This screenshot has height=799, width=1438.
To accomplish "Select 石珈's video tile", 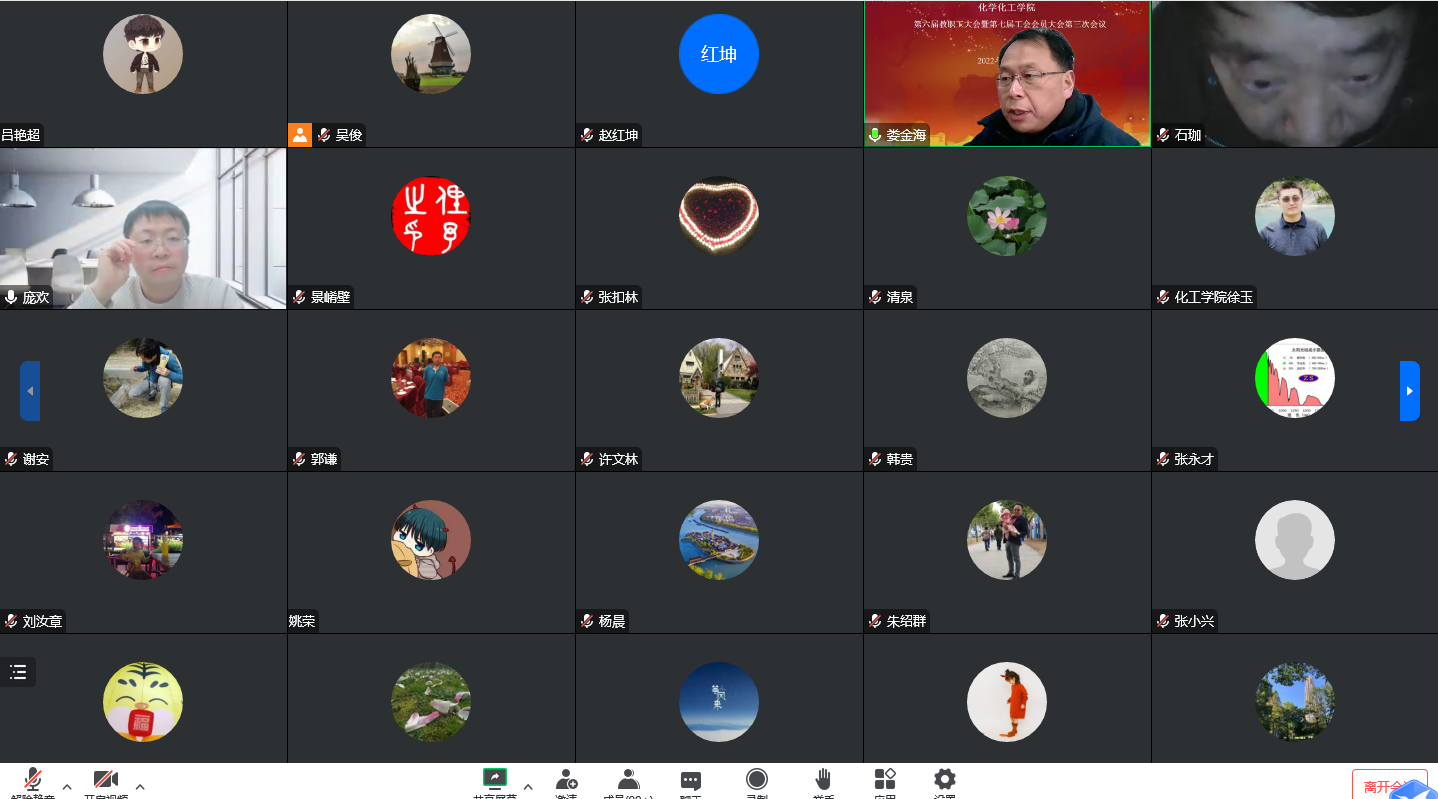I will 1294,74.
